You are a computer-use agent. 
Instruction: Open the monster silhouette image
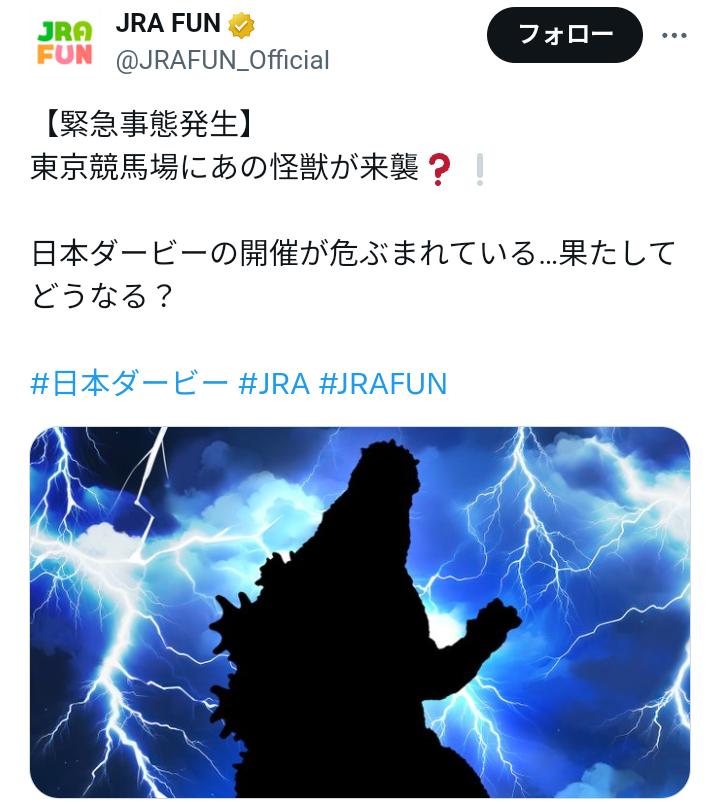coord(360,612)
